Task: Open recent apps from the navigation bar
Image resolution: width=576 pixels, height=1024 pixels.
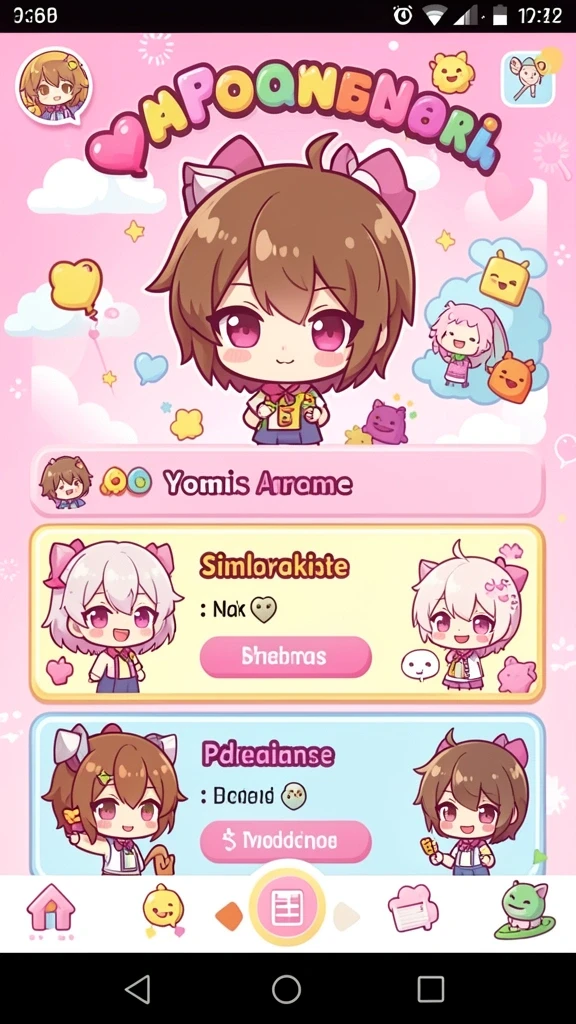Action: click(430, 989)
